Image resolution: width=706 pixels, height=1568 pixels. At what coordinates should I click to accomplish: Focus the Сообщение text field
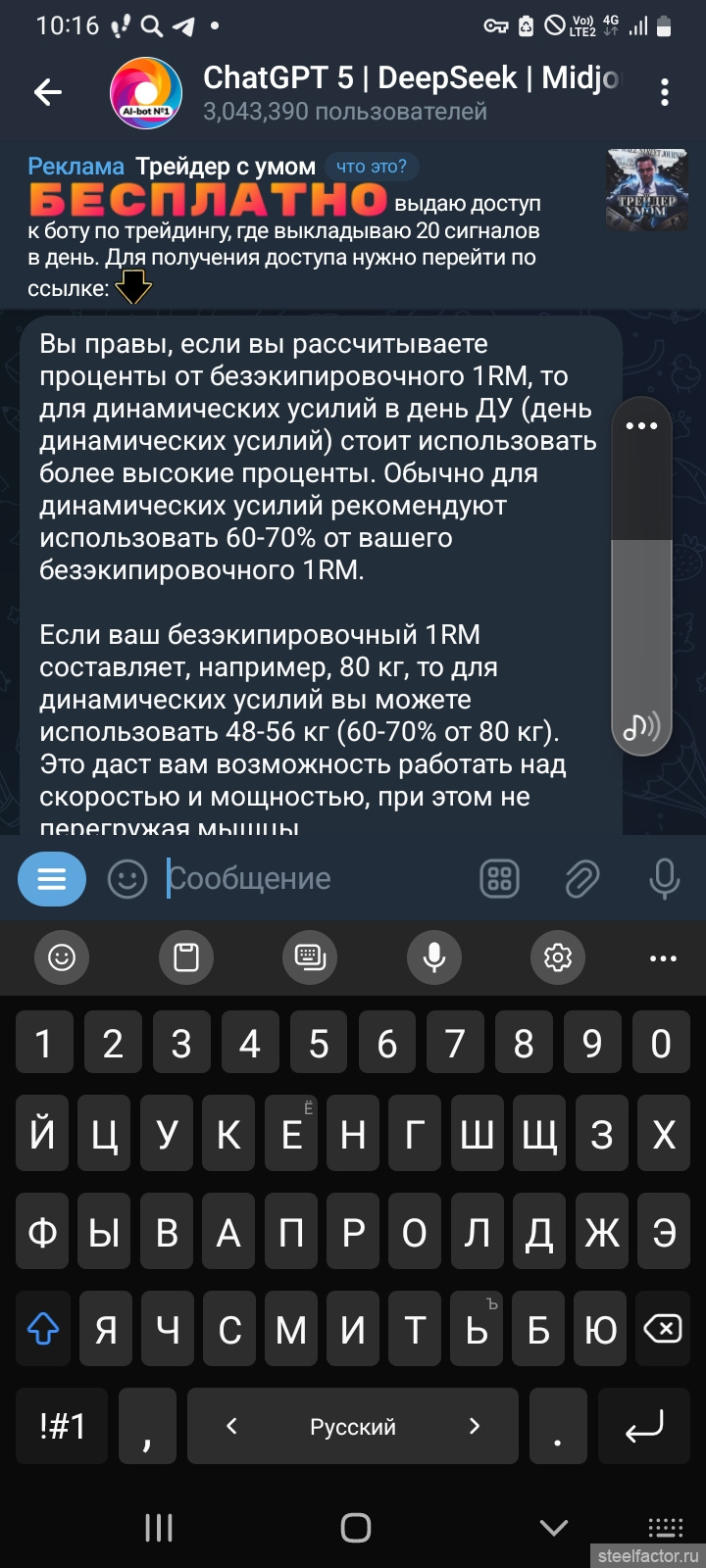tap(314, 879)
